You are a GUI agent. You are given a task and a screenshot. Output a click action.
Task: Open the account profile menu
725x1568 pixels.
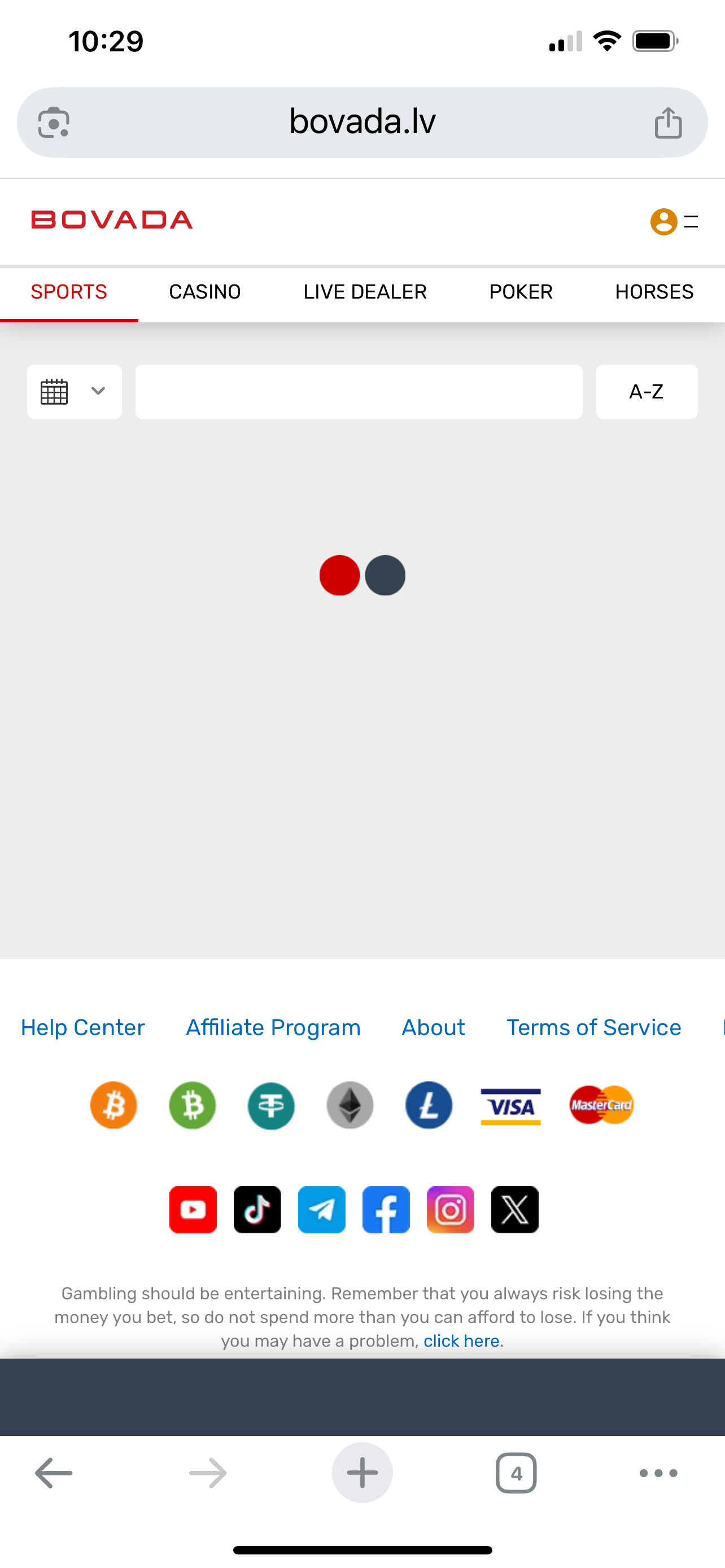(665, 222)
